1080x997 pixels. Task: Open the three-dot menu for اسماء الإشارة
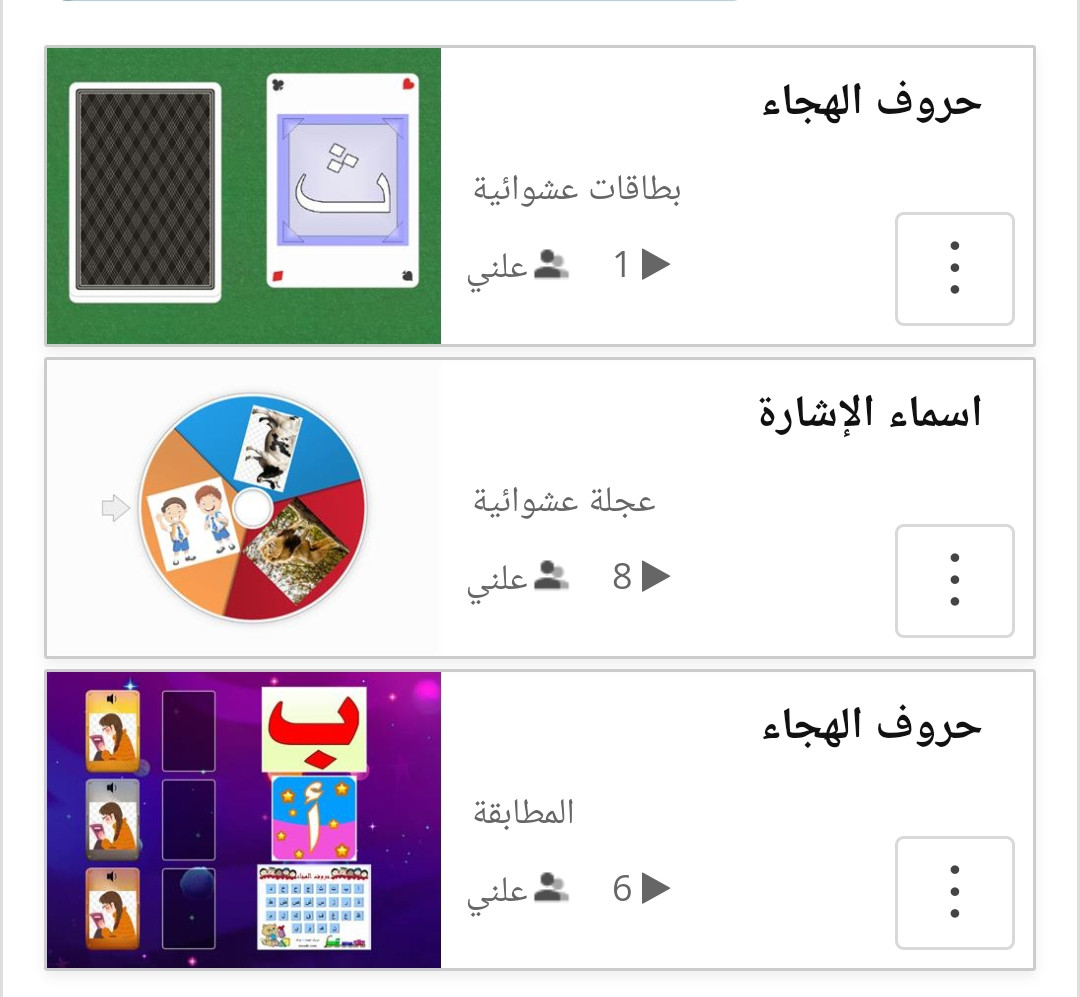954,580
